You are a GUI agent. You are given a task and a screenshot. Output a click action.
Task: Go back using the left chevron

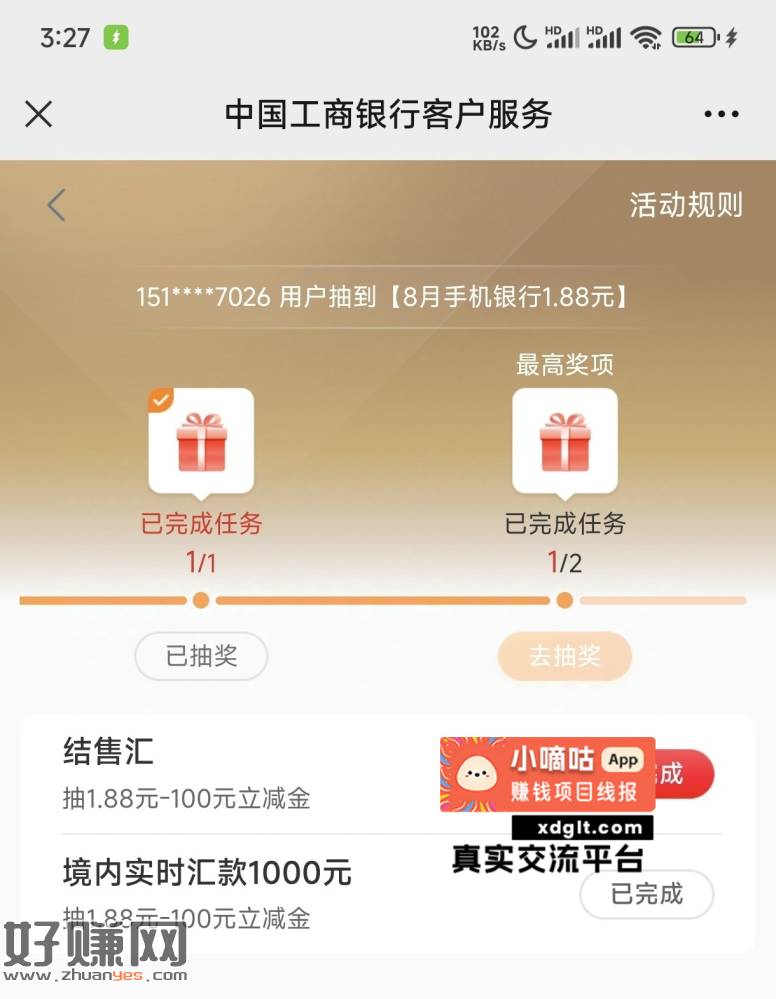click(56, 205)
